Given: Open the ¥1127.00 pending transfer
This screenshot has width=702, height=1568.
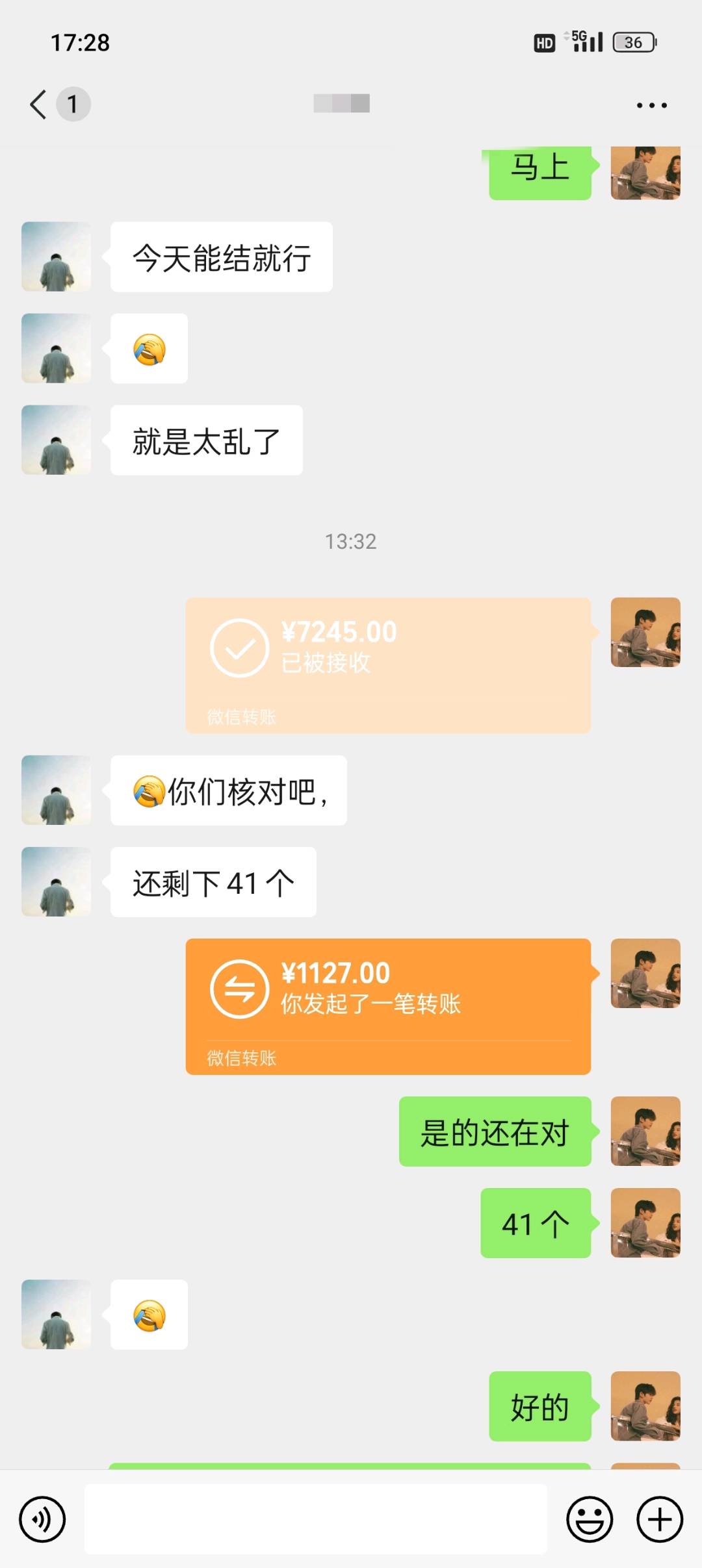Looking at the screenshot, I should (388, 1005).
